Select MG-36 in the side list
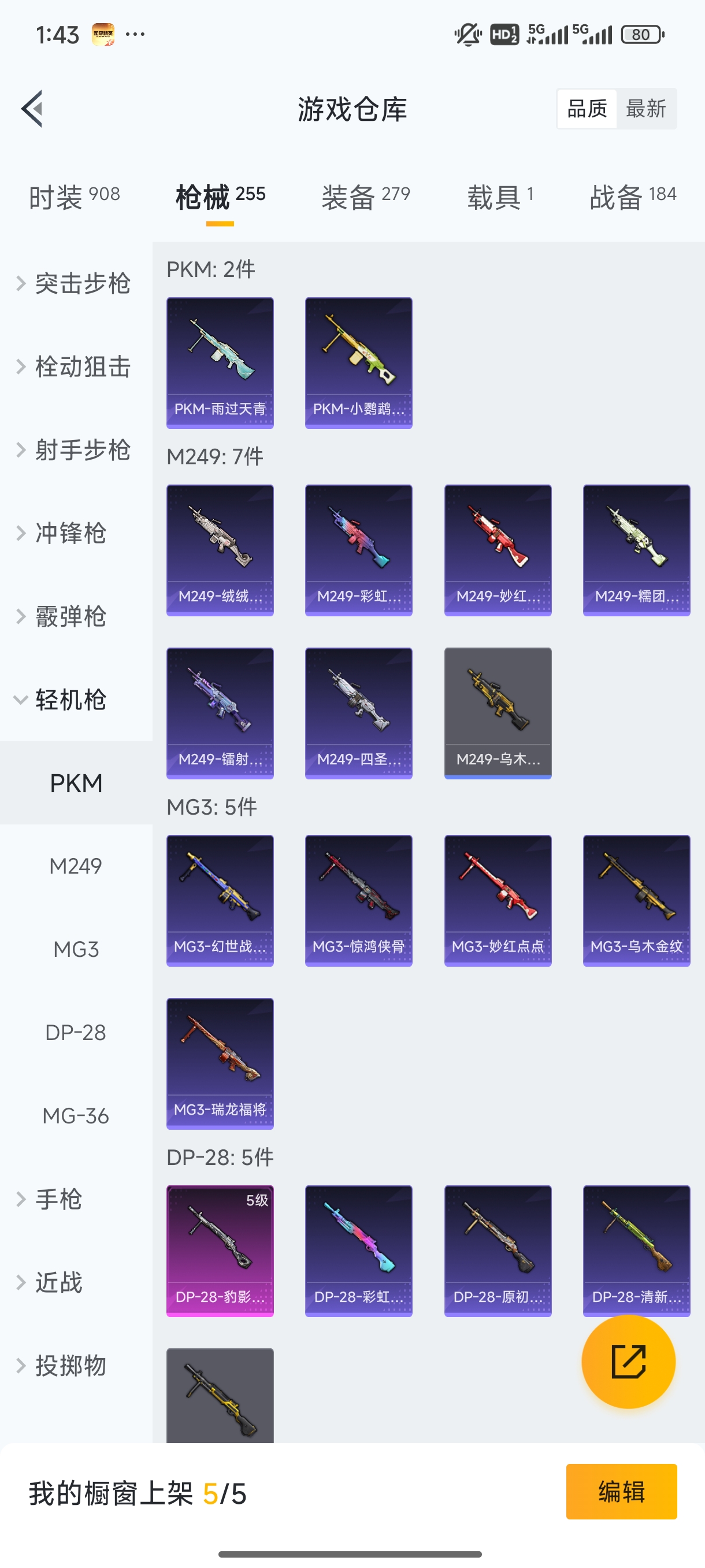This screenshot has width=705, height=1568. pos(76,1116)
